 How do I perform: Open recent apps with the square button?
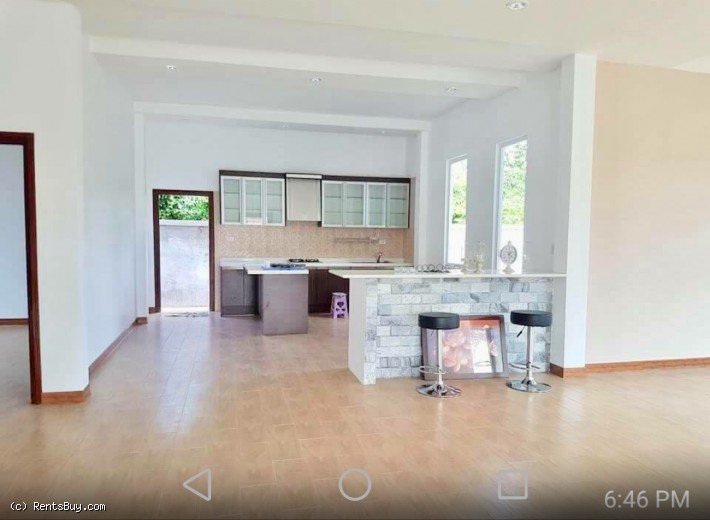513,485
